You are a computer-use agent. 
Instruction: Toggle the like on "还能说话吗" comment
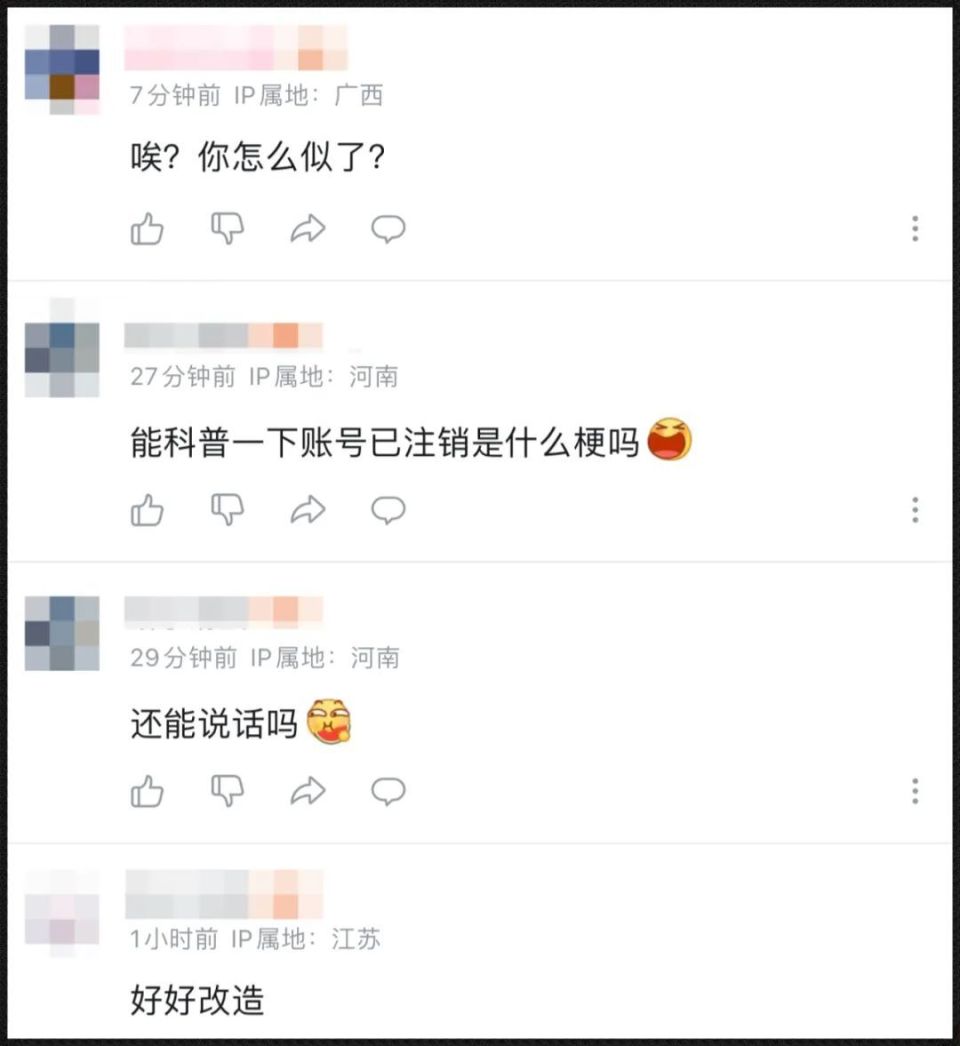coord(146,790)
